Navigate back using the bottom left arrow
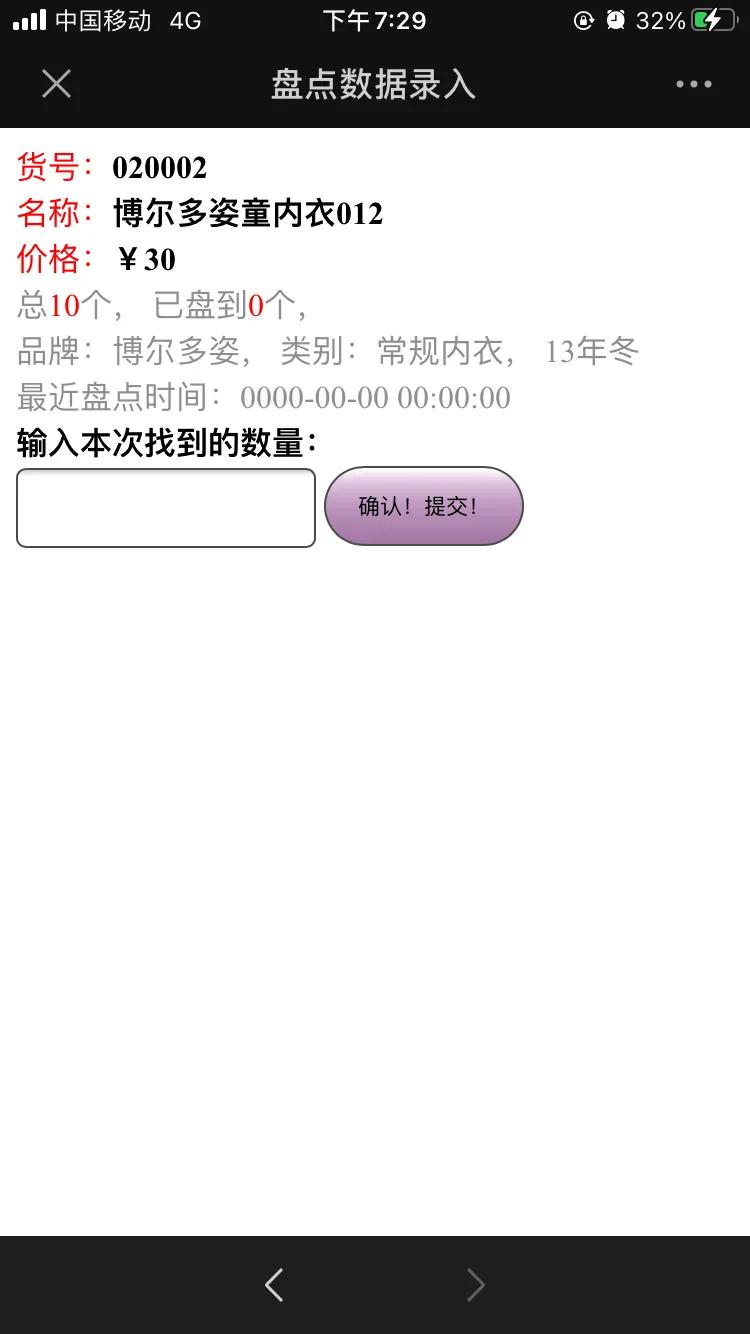This screenshot has height=1334, width=750. coord(274,1285)
